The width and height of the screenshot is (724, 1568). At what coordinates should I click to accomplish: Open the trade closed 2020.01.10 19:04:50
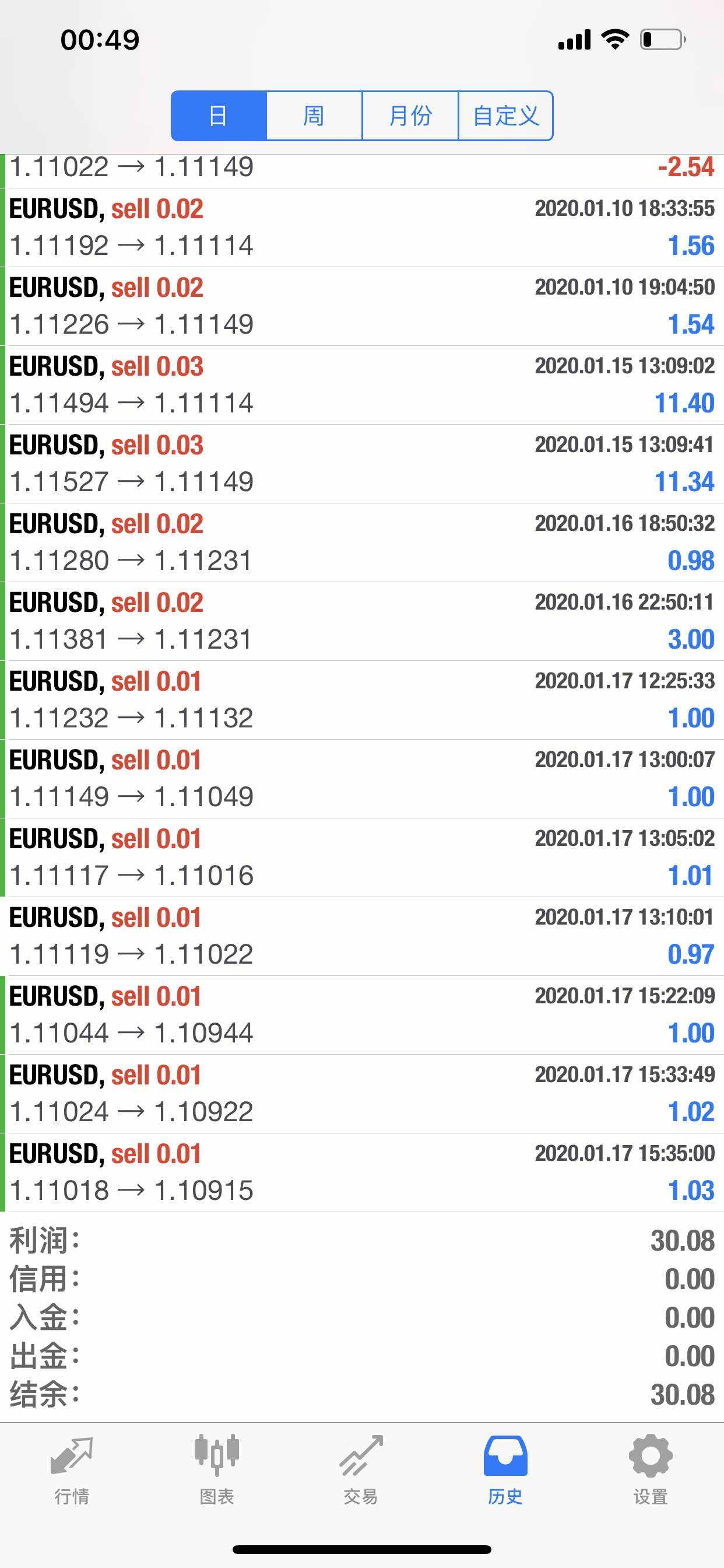point(362,306)
